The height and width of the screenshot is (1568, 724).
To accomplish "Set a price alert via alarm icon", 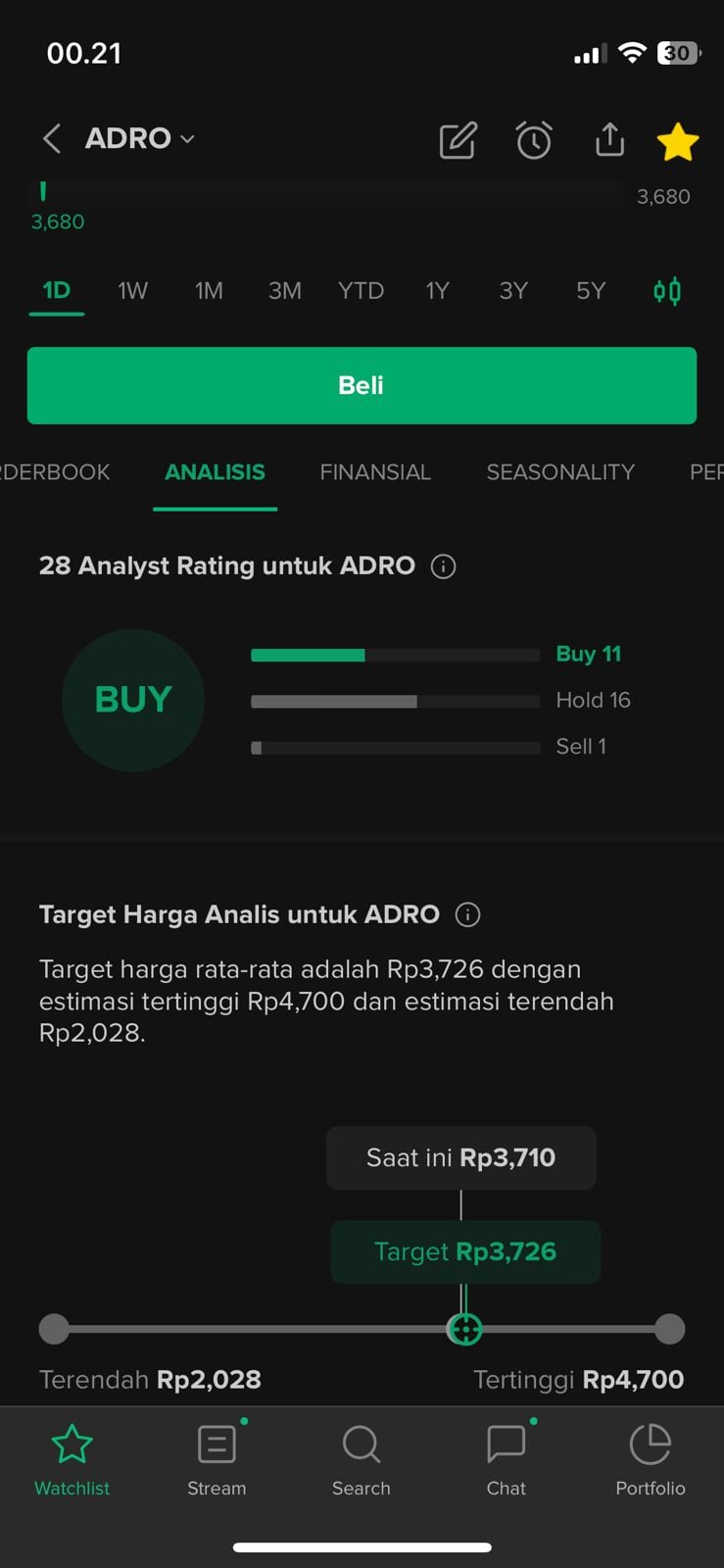I will (x=533, y=140).
